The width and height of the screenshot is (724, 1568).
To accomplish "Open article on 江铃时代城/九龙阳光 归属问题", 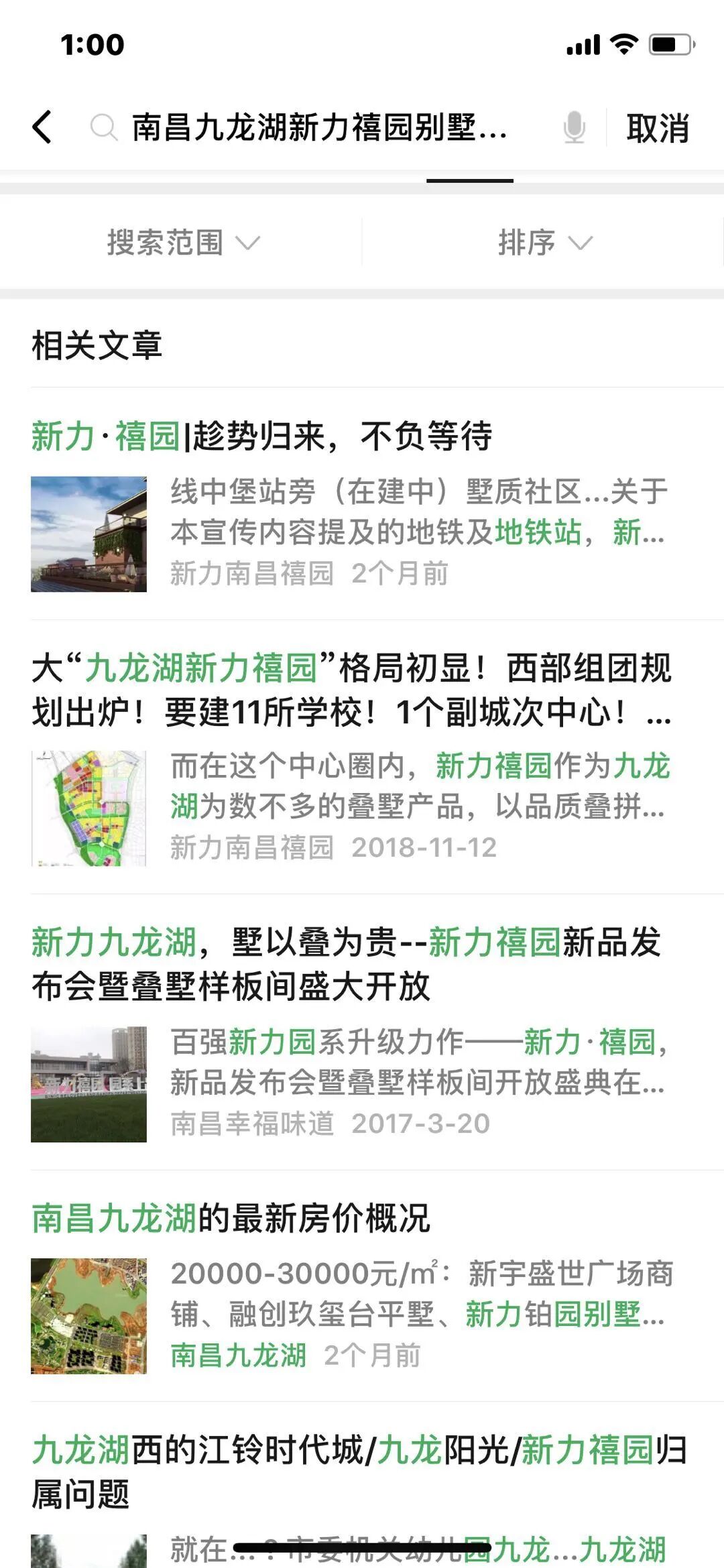I will tap(359, 1471).
